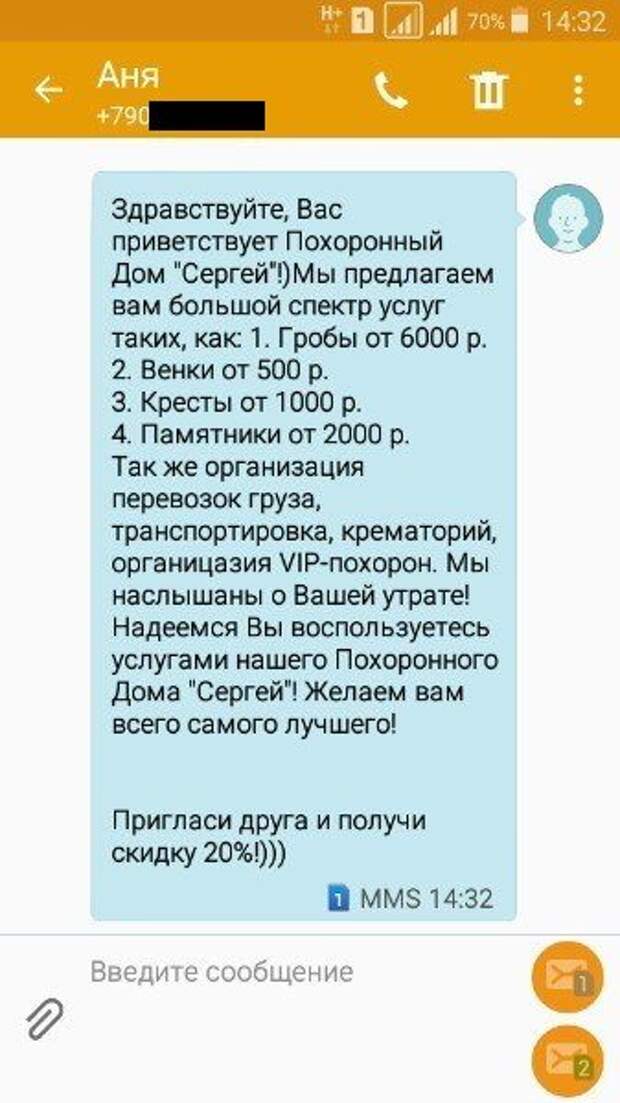Open the sender's contact avatar
This screenshot has height=1103, width=620.
click(567, 217)
